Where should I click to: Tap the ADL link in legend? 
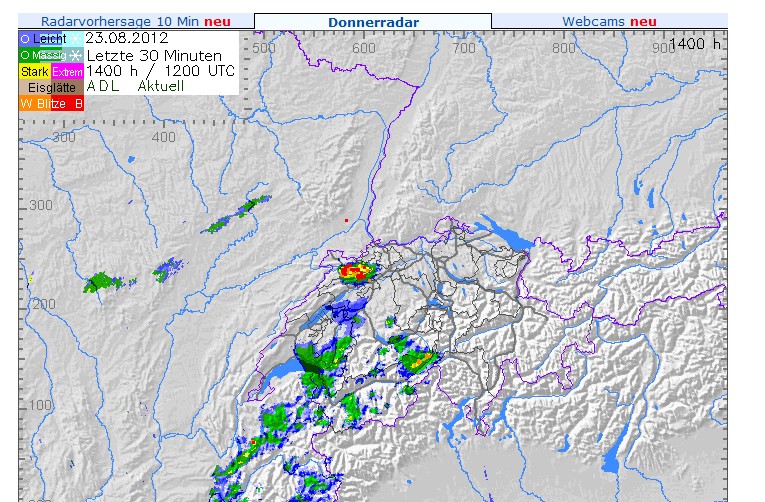pos(104,86)
